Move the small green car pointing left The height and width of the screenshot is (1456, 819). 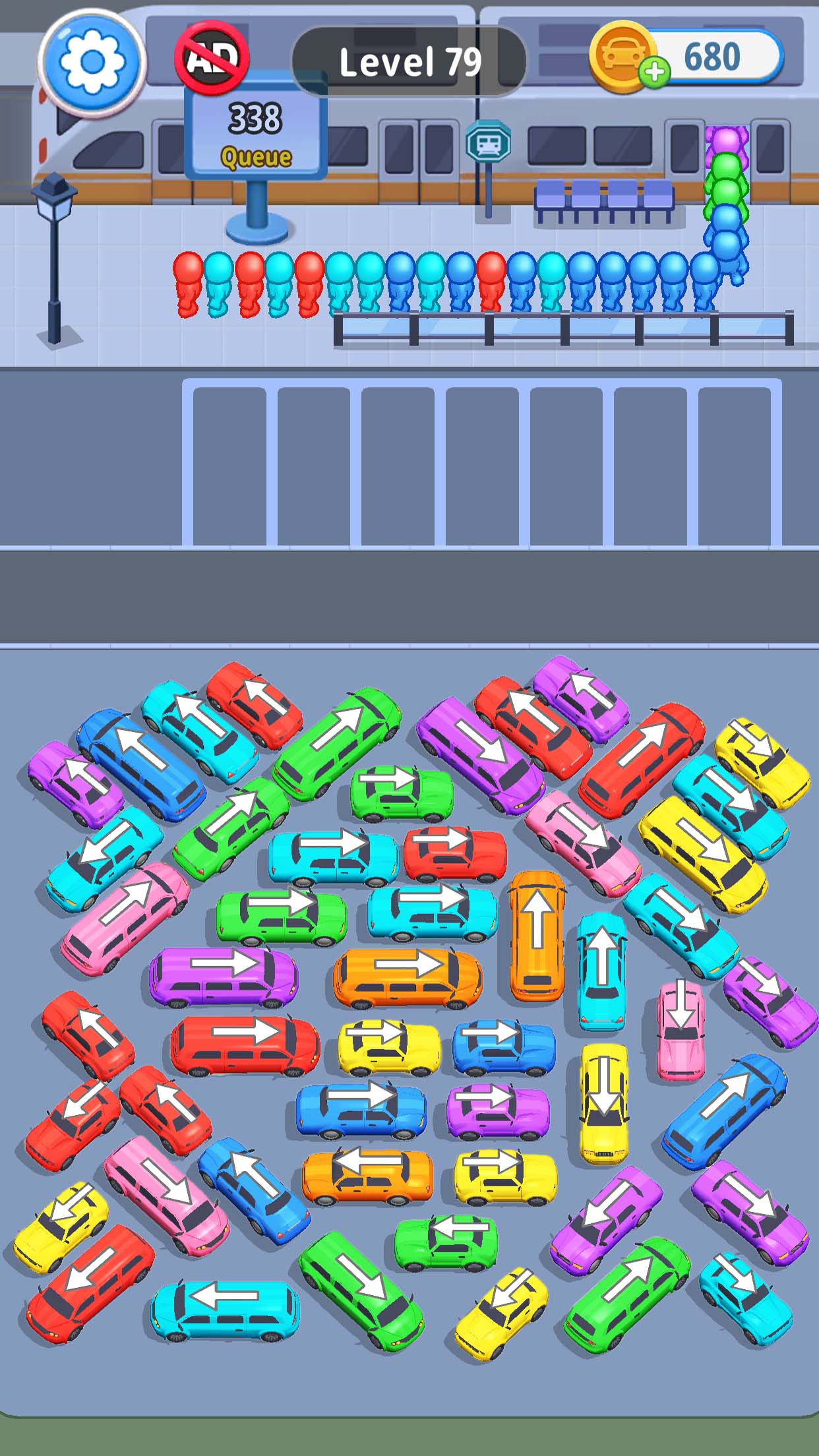point(446,1243)
